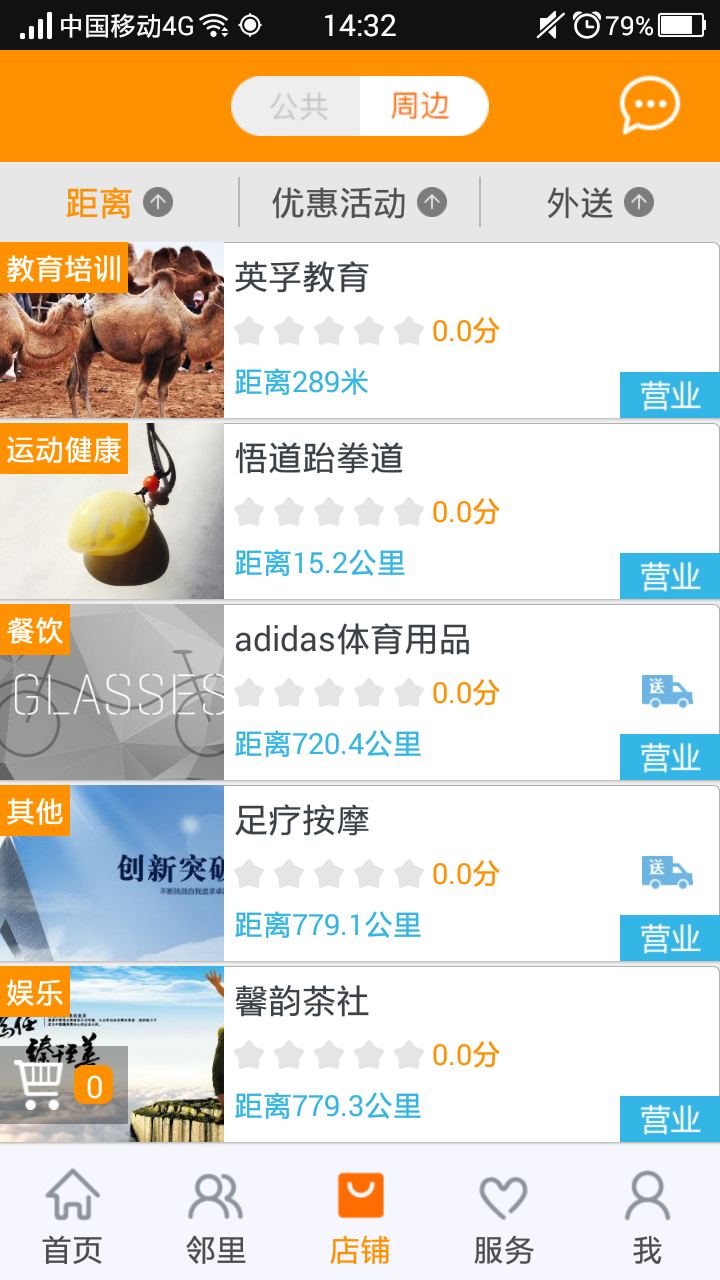Go to the 我 profile tab

click(647, 1218)
